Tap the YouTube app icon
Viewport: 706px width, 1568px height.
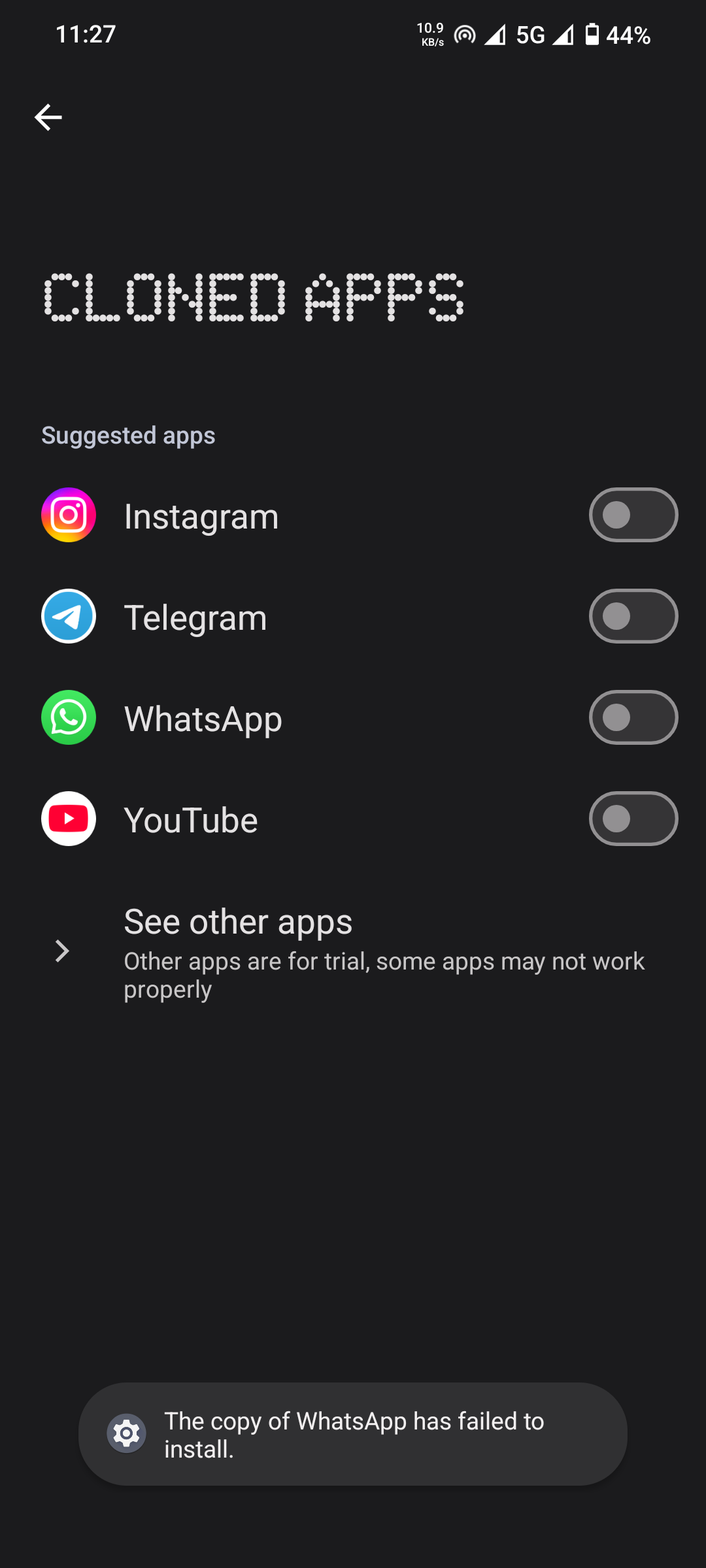coord(68,819)
